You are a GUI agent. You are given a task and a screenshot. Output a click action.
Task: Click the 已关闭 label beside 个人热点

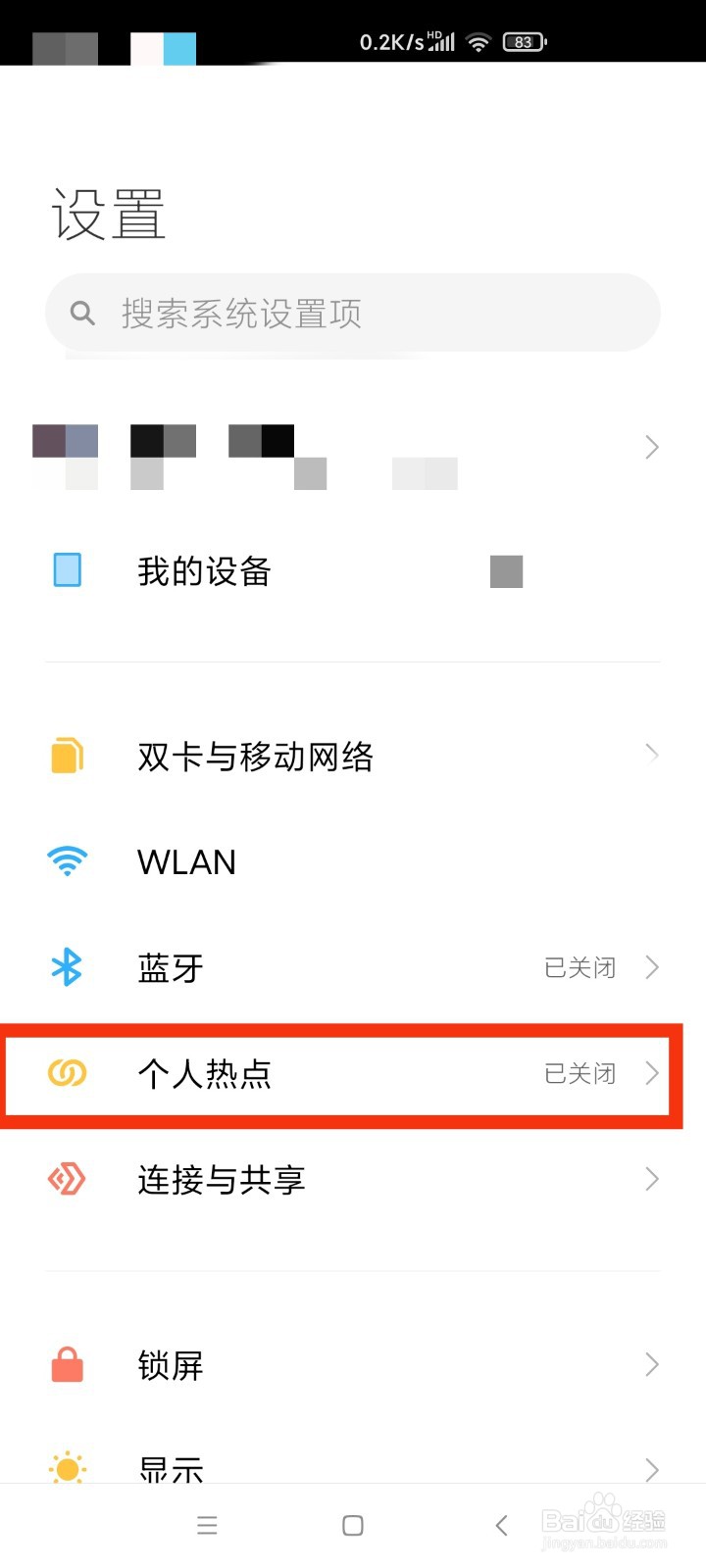580,1074
